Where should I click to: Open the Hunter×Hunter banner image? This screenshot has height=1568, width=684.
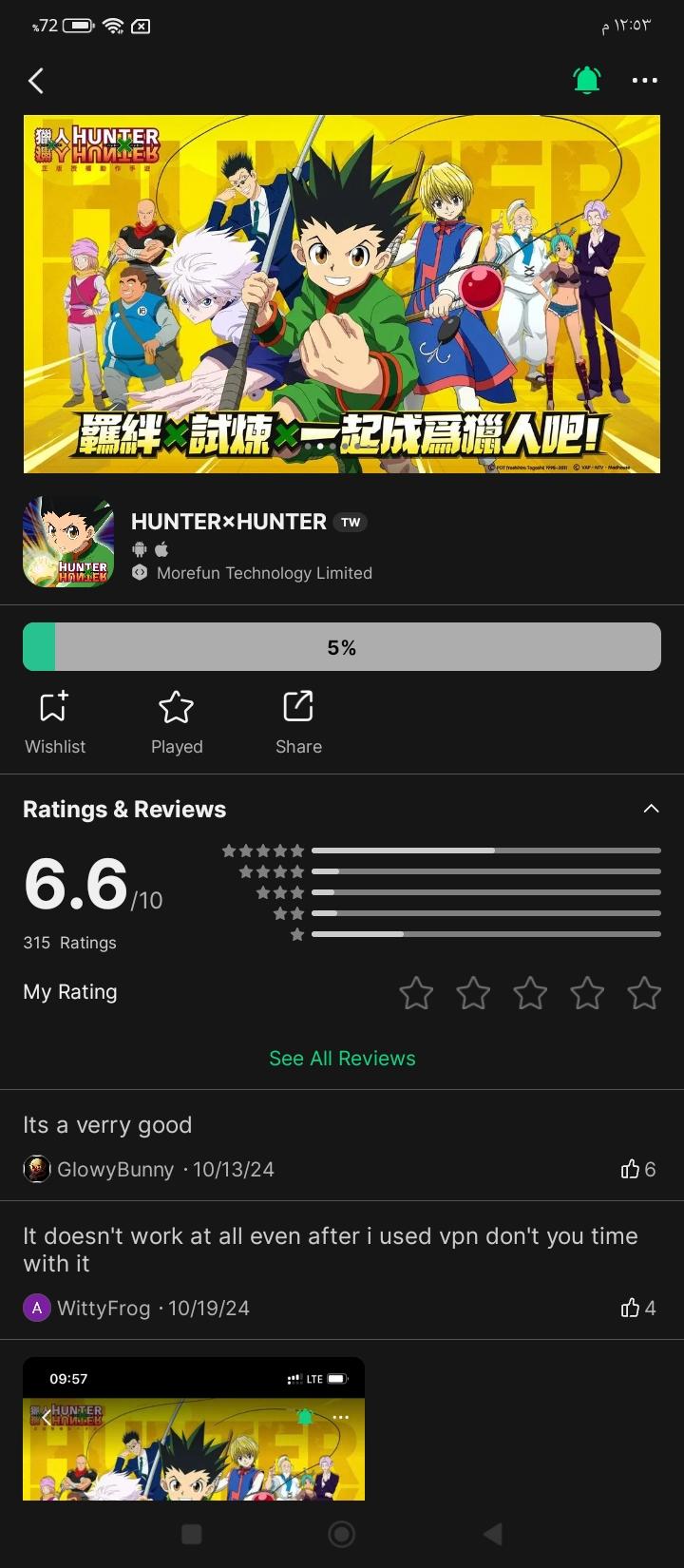[x=342, y=294]
